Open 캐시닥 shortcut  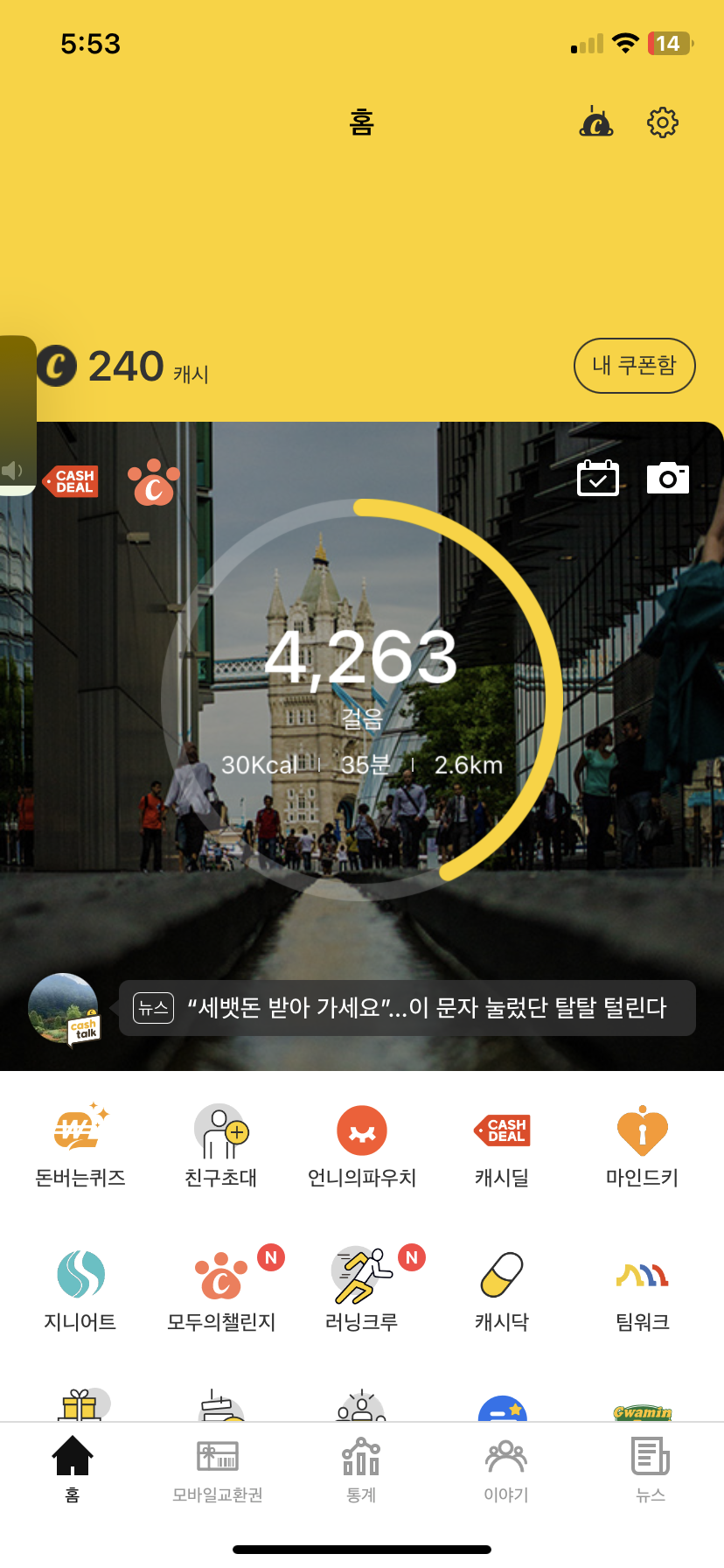coord(502,1289)
